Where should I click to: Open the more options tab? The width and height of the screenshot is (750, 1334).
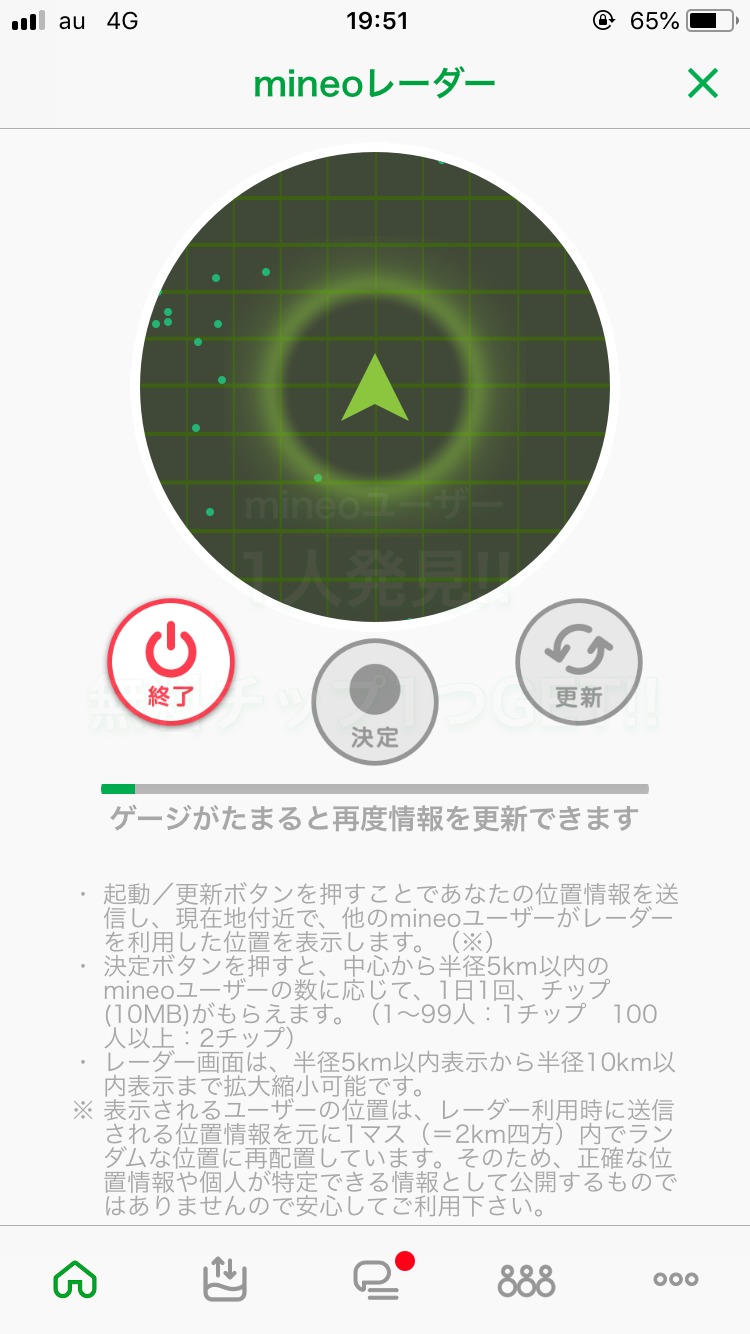[x=676, y=1279]
